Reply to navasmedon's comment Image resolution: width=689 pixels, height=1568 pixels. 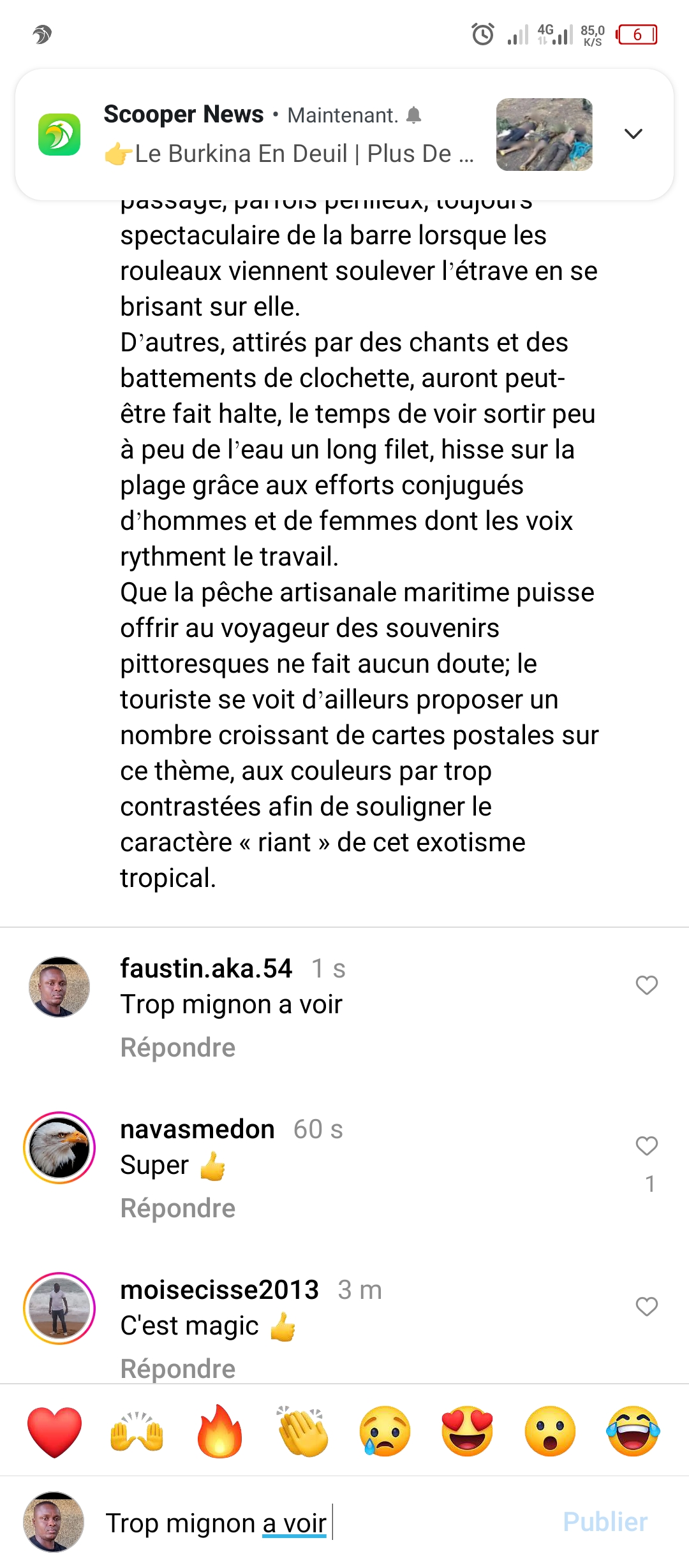(178, 1208)
